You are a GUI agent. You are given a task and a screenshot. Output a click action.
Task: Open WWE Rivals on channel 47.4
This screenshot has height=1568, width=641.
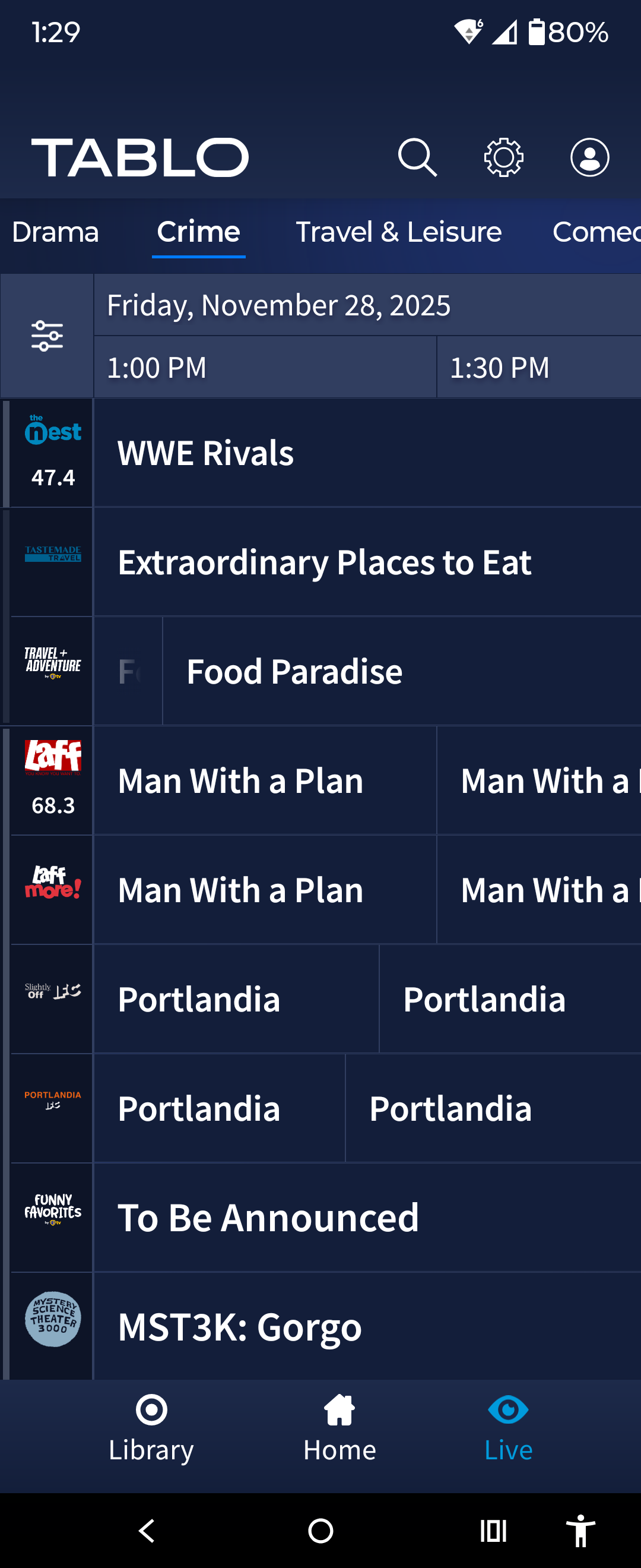tap(367, 453)
